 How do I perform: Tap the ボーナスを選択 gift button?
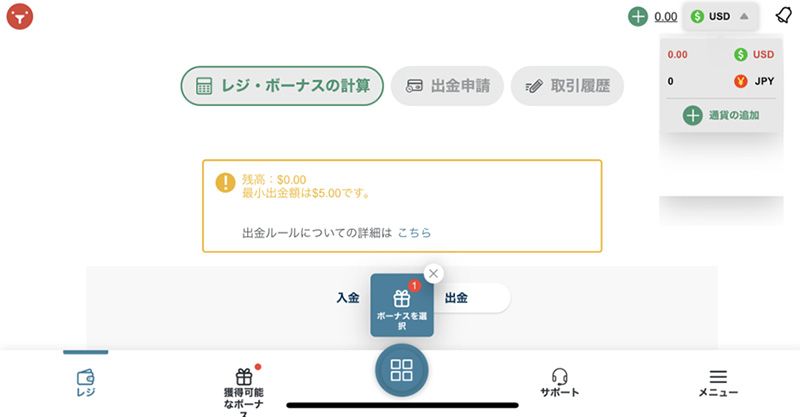pos(402,306)
